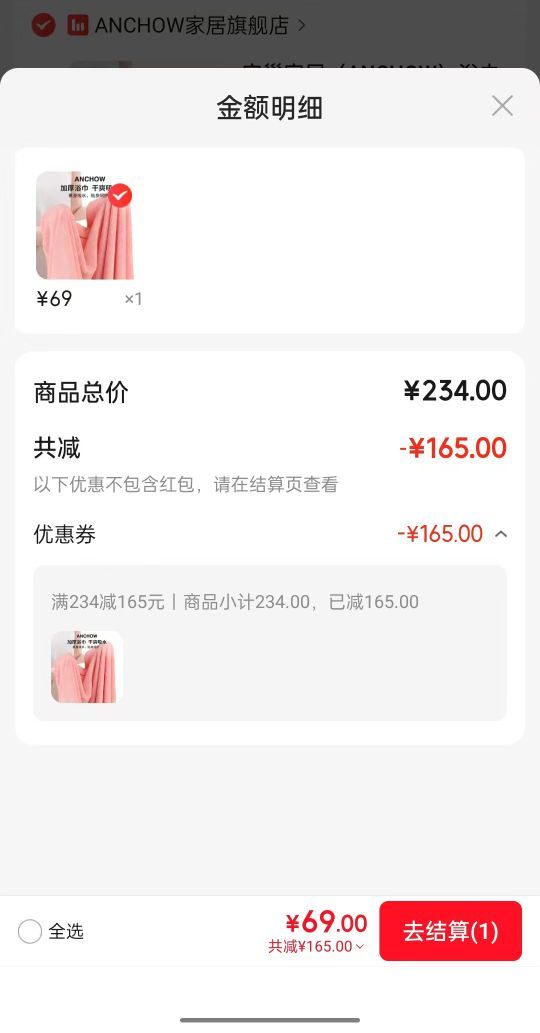The width and height of the screenshot is (540, 1033).
Task: Toggle the 全选 select-all circle
Action: pos(30,932)
